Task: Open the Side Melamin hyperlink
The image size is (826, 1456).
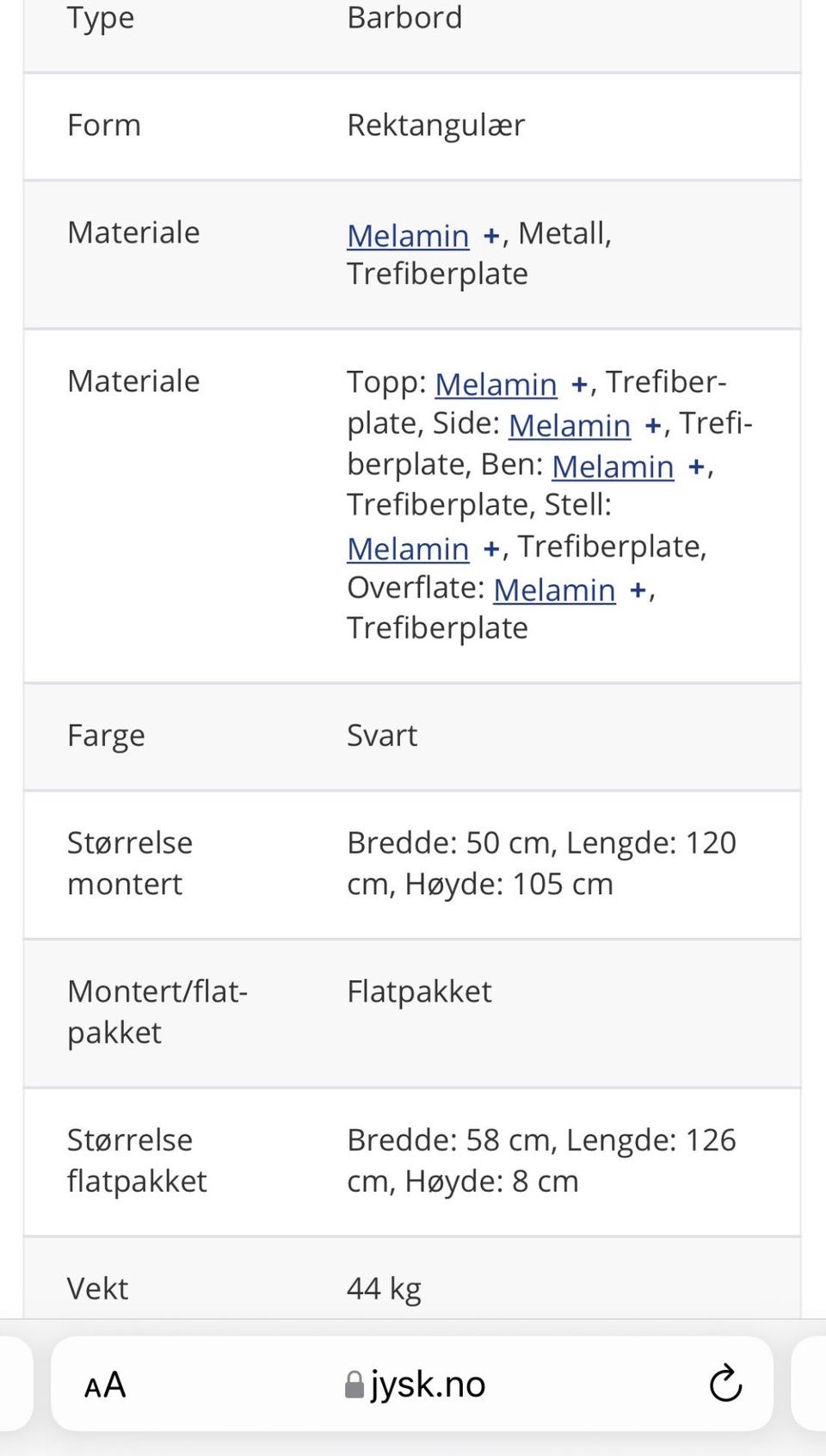Action: [569, 425]
